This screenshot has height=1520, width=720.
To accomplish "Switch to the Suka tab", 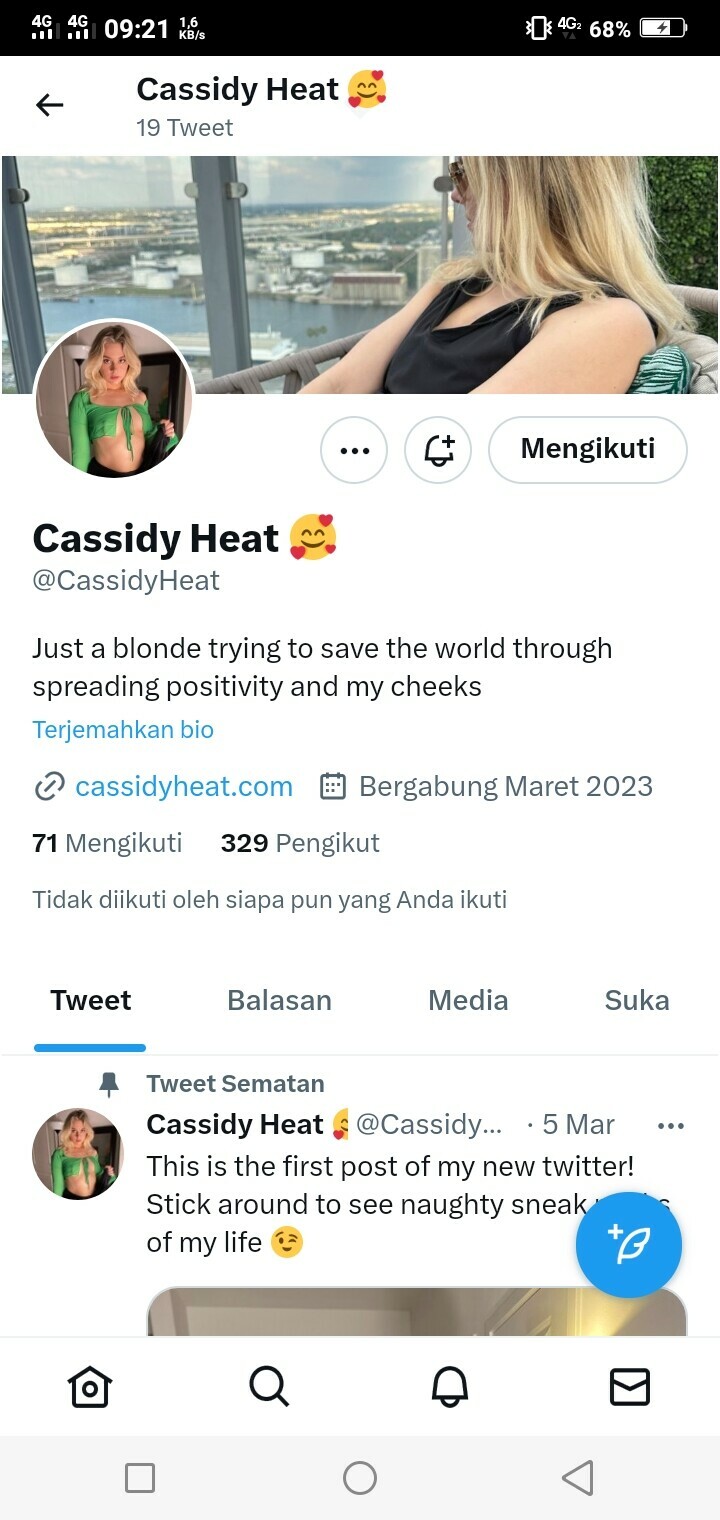I will [x=637, y=1000].
